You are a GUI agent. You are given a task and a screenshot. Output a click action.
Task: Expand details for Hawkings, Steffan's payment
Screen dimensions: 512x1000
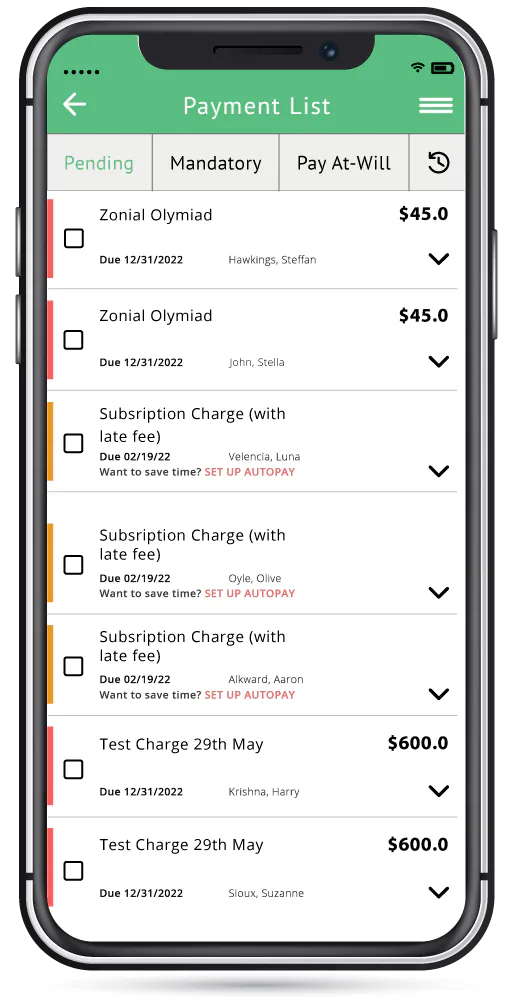439,259
